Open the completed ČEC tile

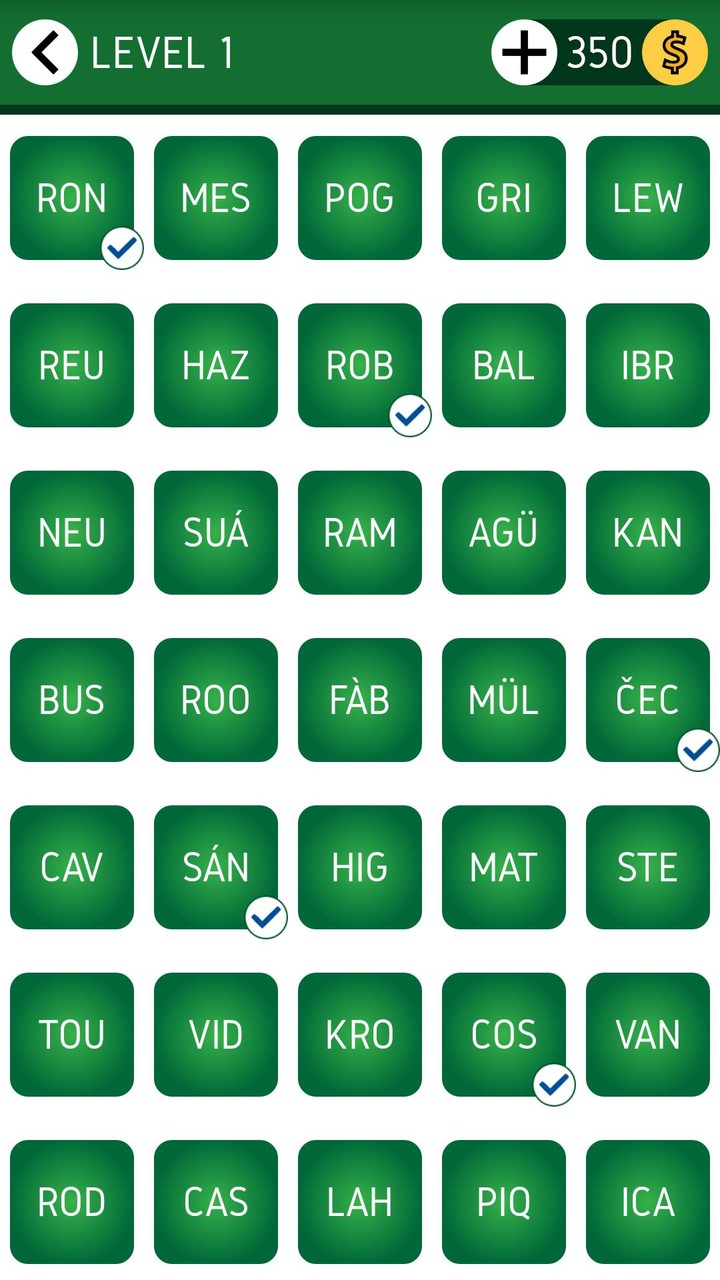648,700
